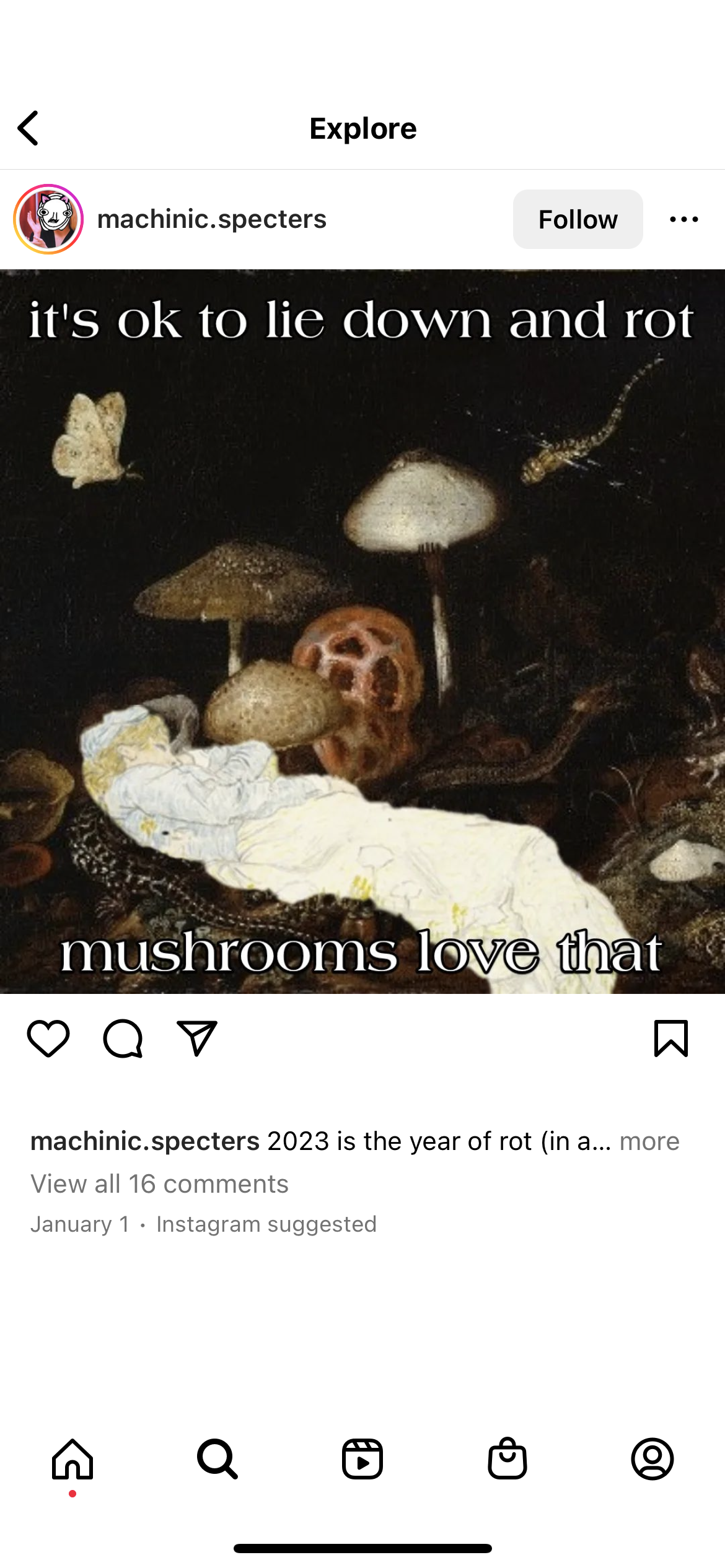Open the mushroom meme image
Screen dimensions: 725x1568
point(362,632)
